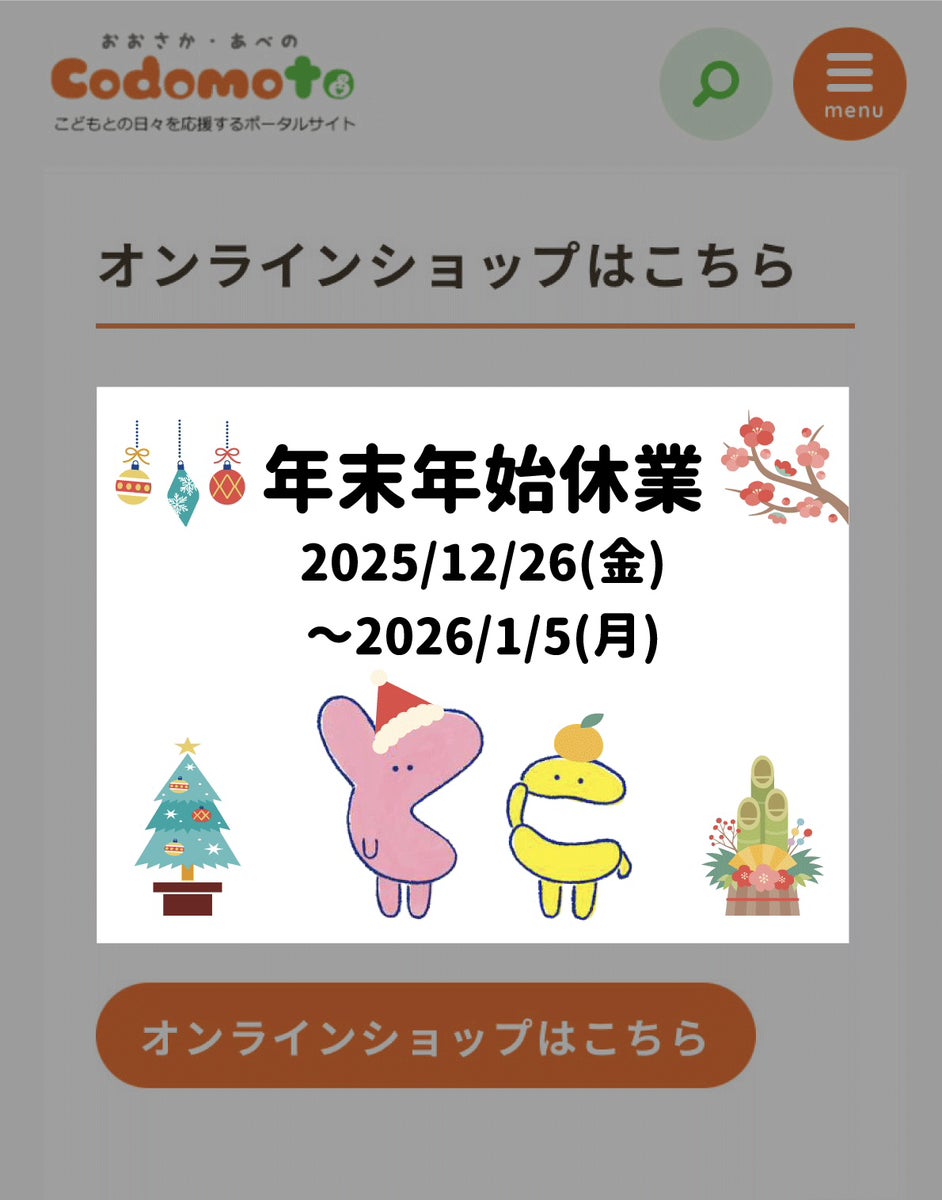Open the search magnifier icon

click(715, 84)
